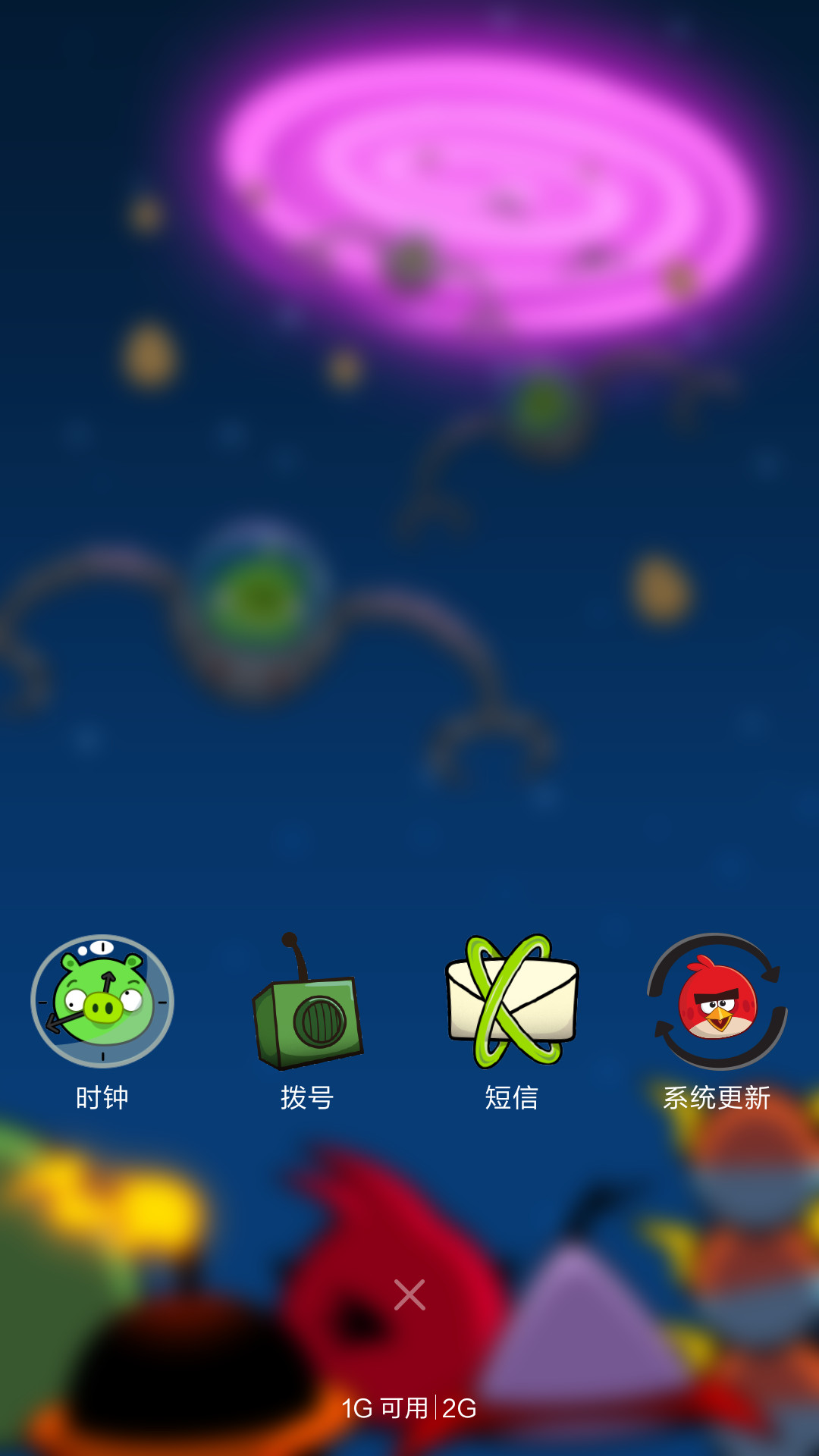Tap the X to clear recent apps
Image resolution: width=819 pixels, height=1456 pixels.
point(409,1294)
